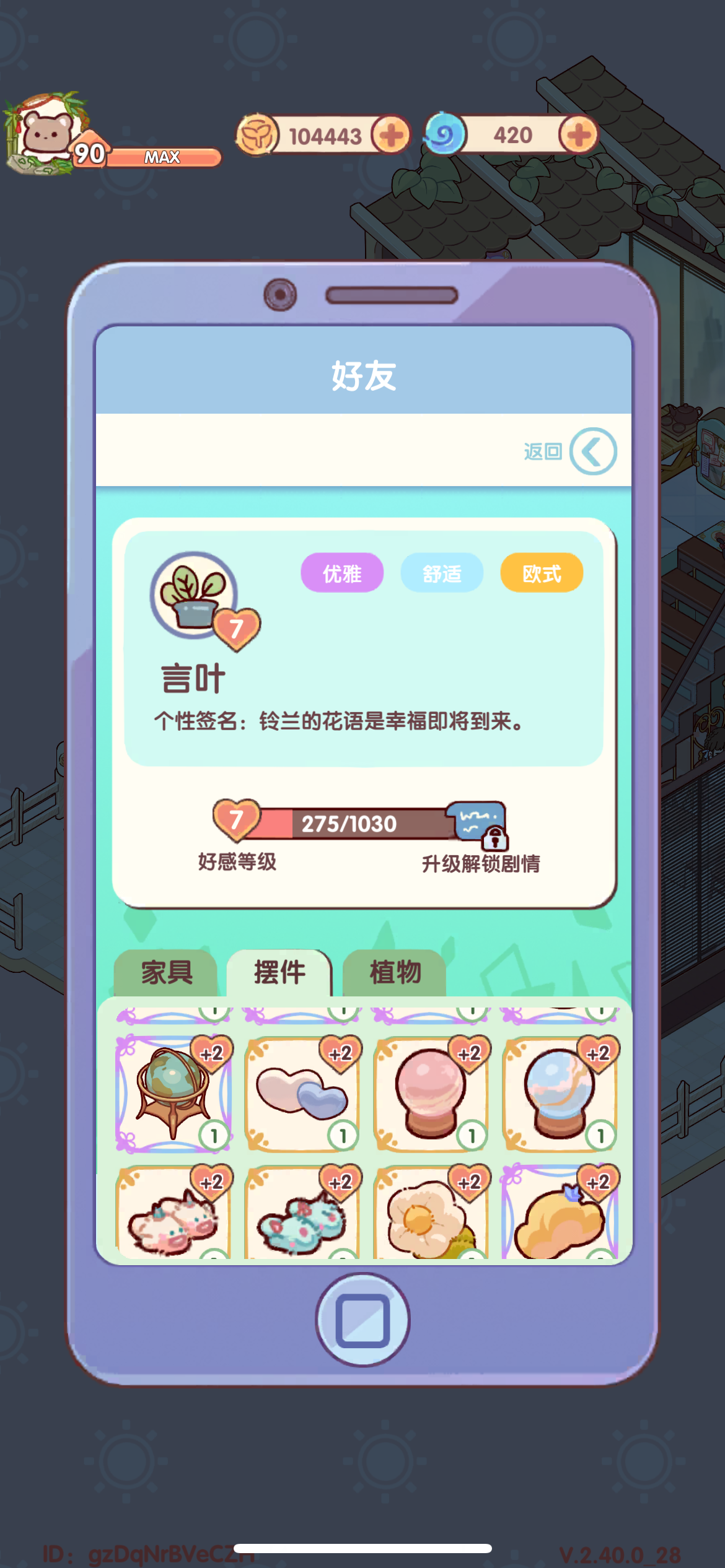Click the 优雅 tag badge
The image size is (725, 1568).
(x=341, y=573)
